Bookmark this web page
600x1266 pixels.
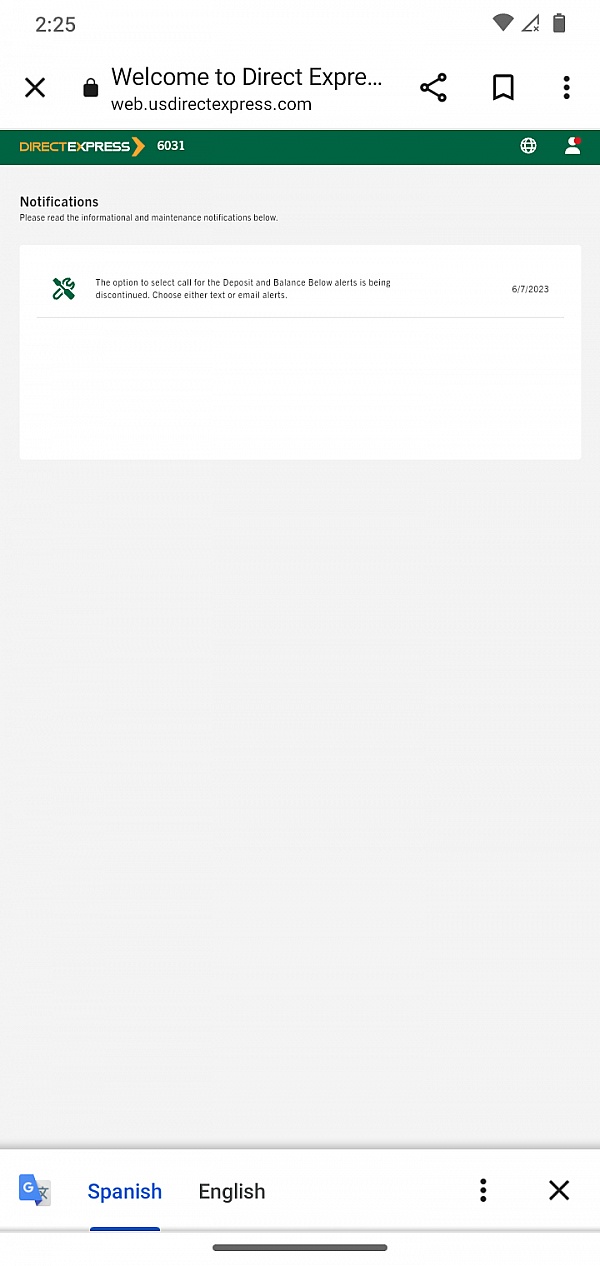(503, 88)
